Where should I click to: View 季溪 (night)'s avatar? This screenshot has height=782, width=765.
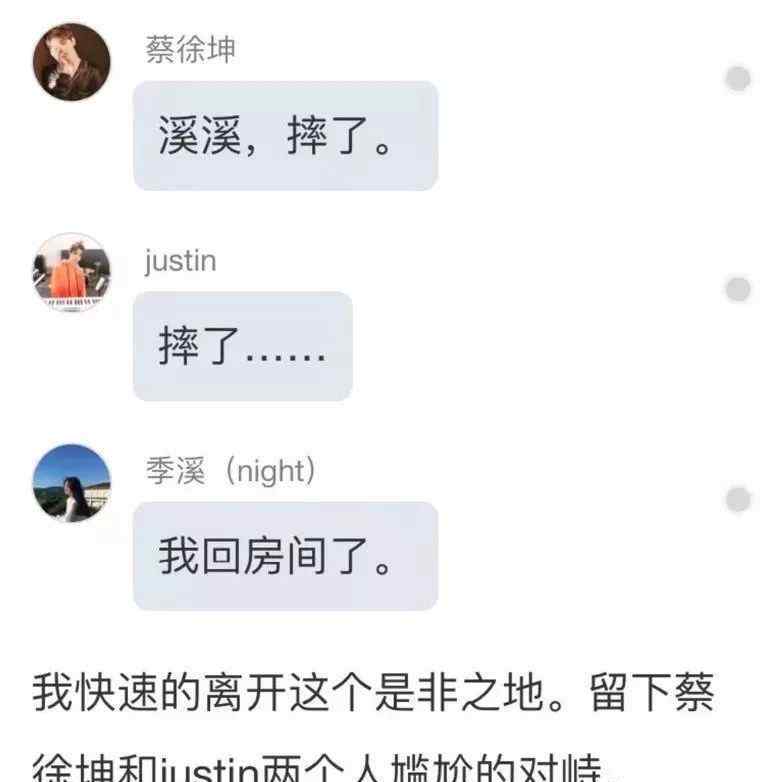click(x=71, y=482)
